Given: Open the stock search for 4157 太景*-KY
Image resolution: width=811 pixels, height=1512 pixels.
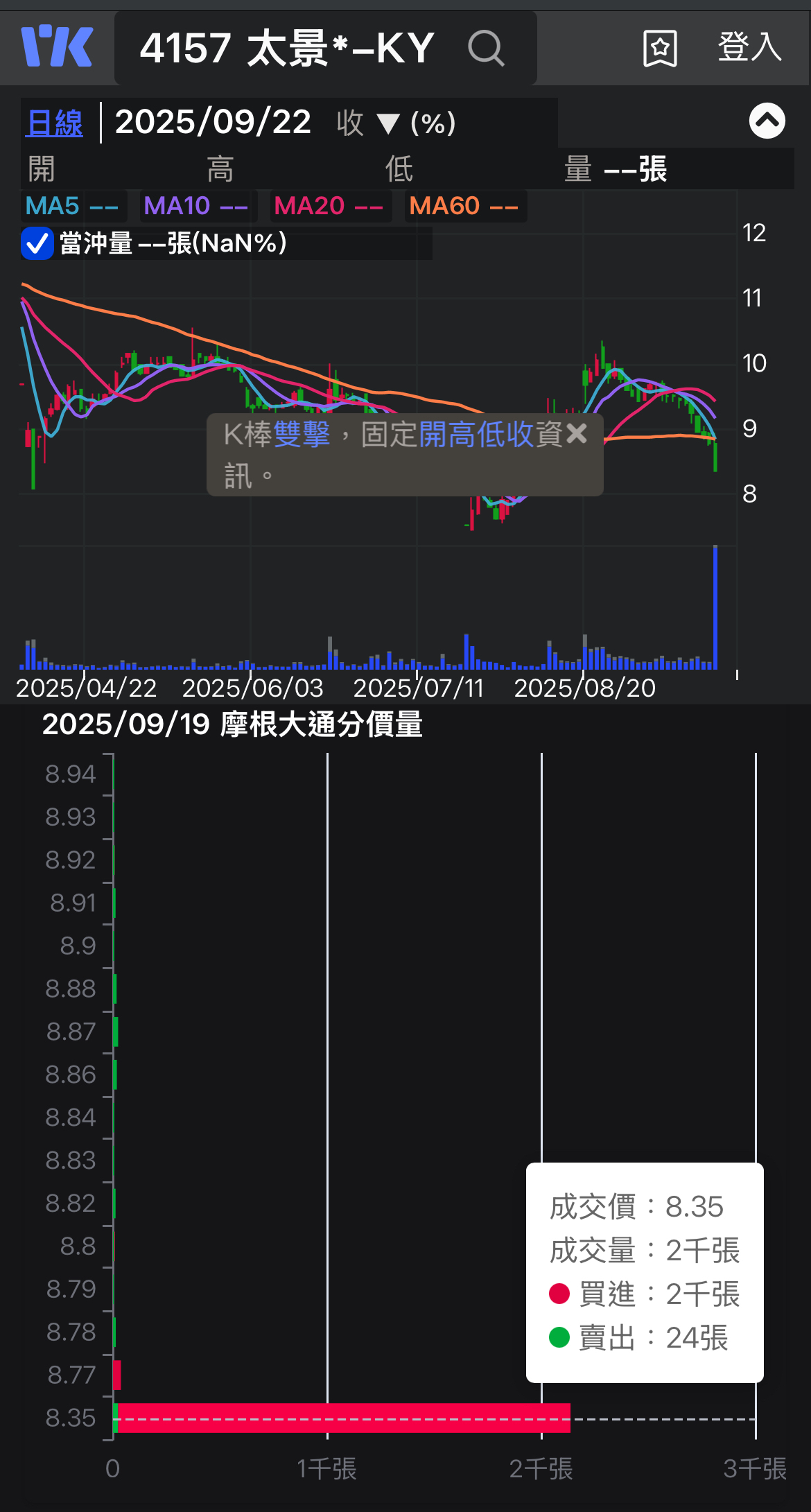Looking at the screenshot, I should point(485,49).
